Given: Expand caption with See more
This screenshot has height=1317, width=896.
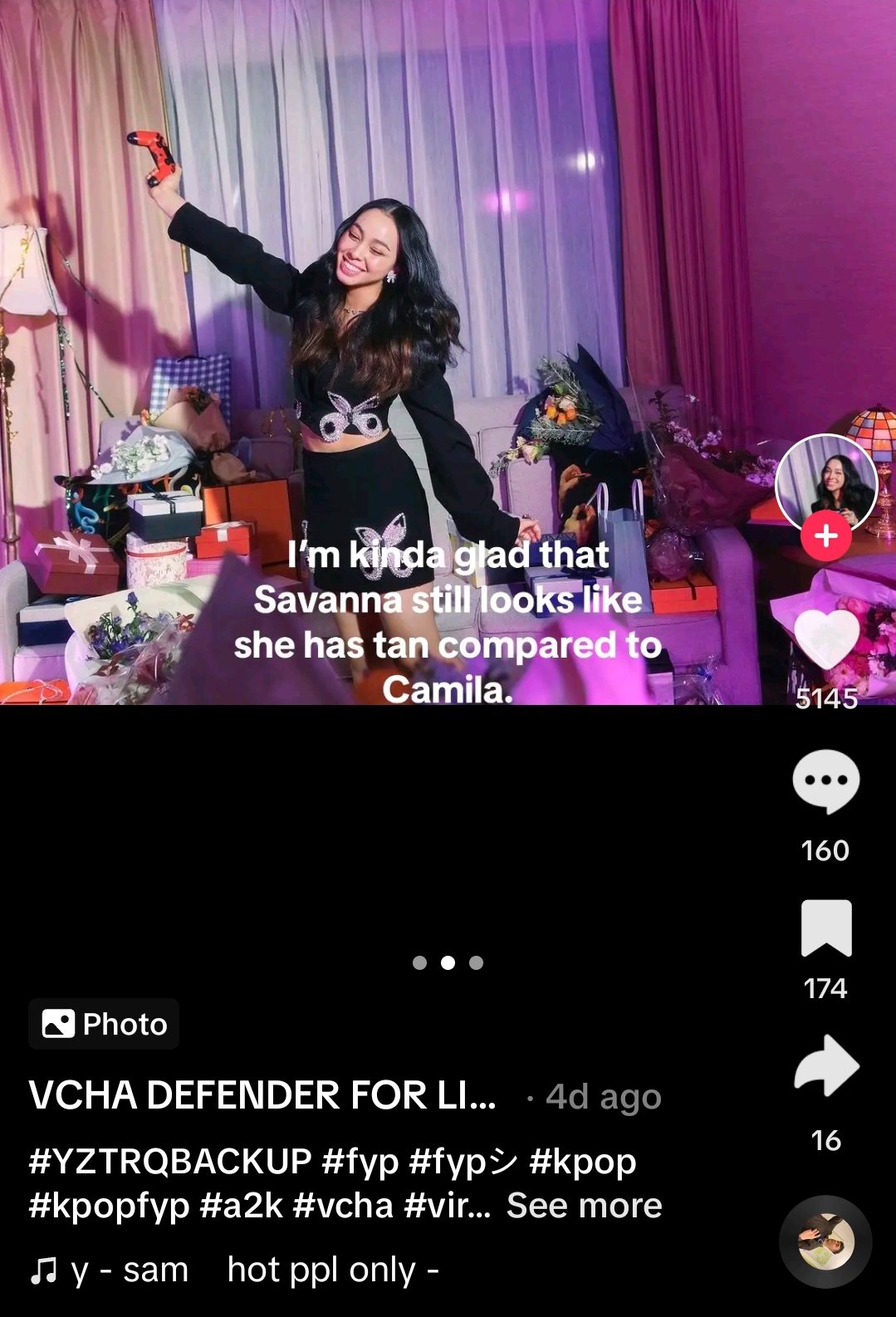Looking at the screenshot, I should pyautogui.click(x=584, y=1205).
